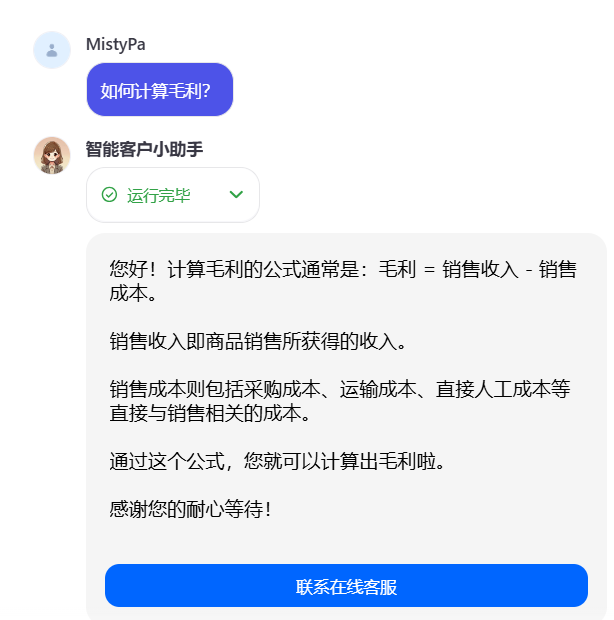Tap the 联系在线客服 button
This screenshot has height=620, width=614.
(346, 586)
